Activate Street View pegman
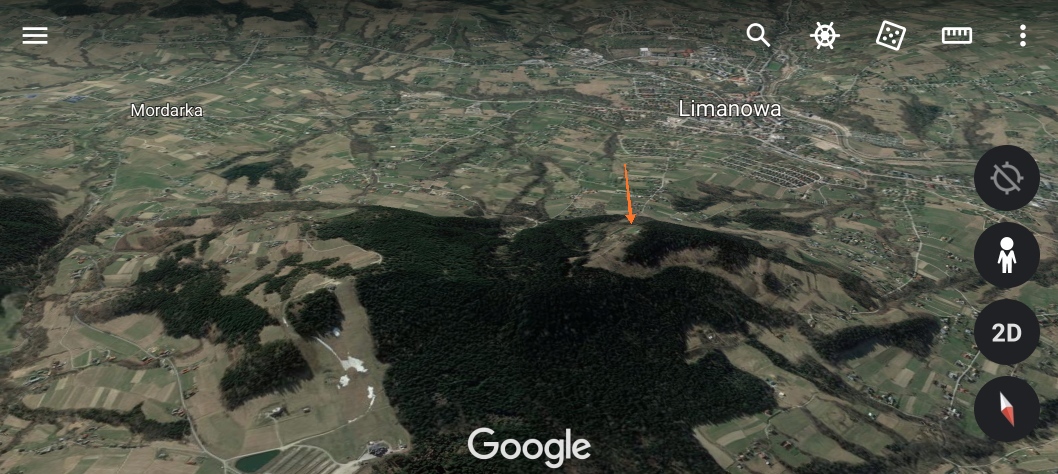The height and width of the screenshot is (474, 1058). 1006,256
